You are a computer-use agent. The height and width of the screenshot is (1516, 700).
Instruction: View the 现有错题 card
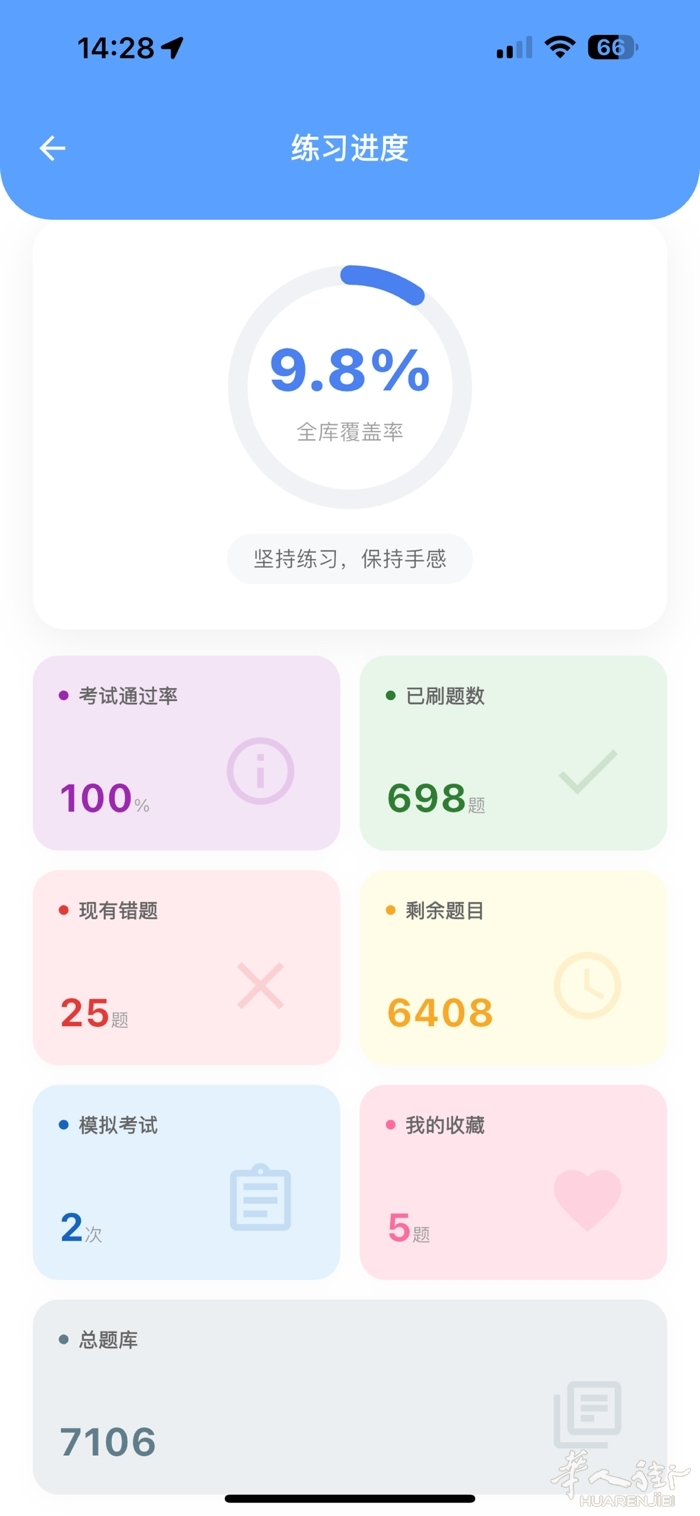point(186,967)
